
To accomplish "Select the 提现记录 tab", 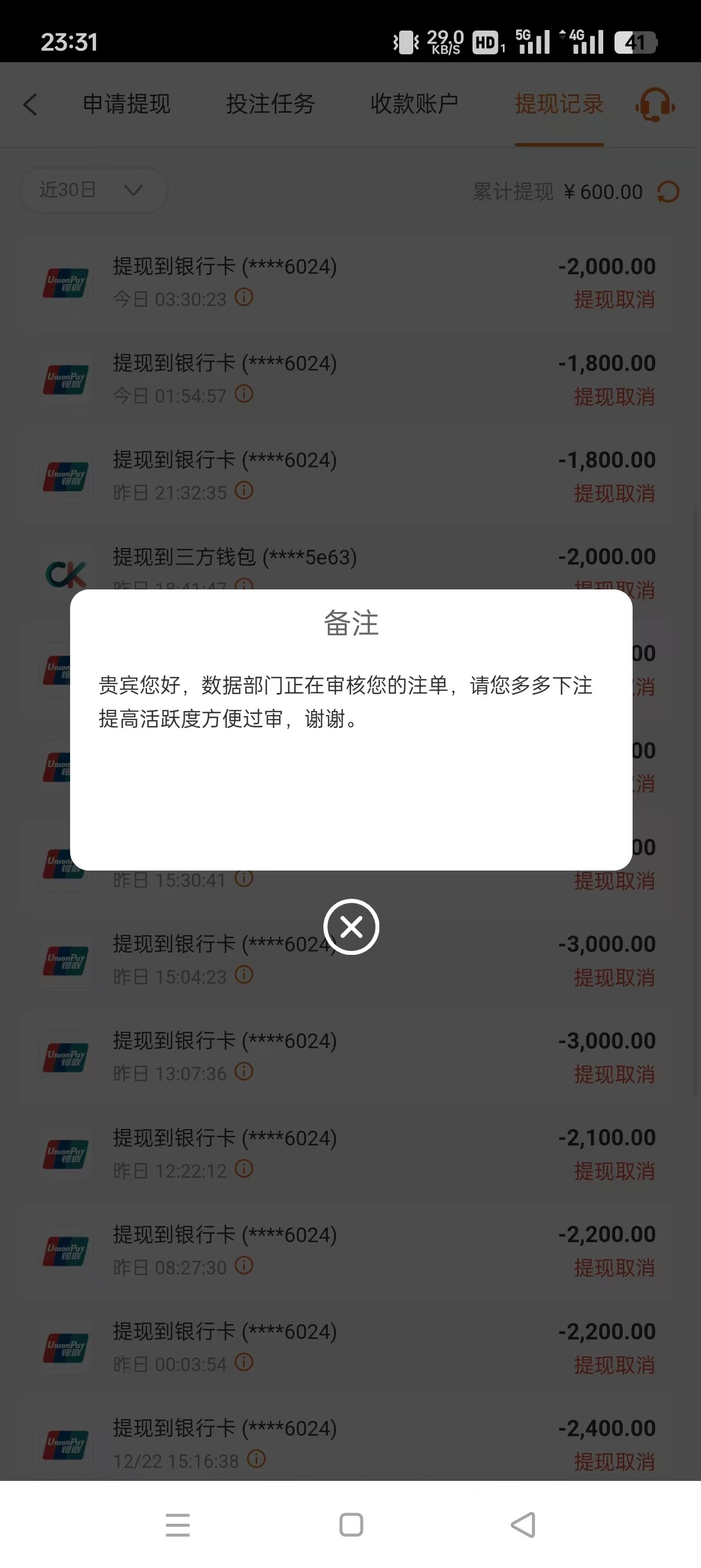I will click(x=559, y=104).
